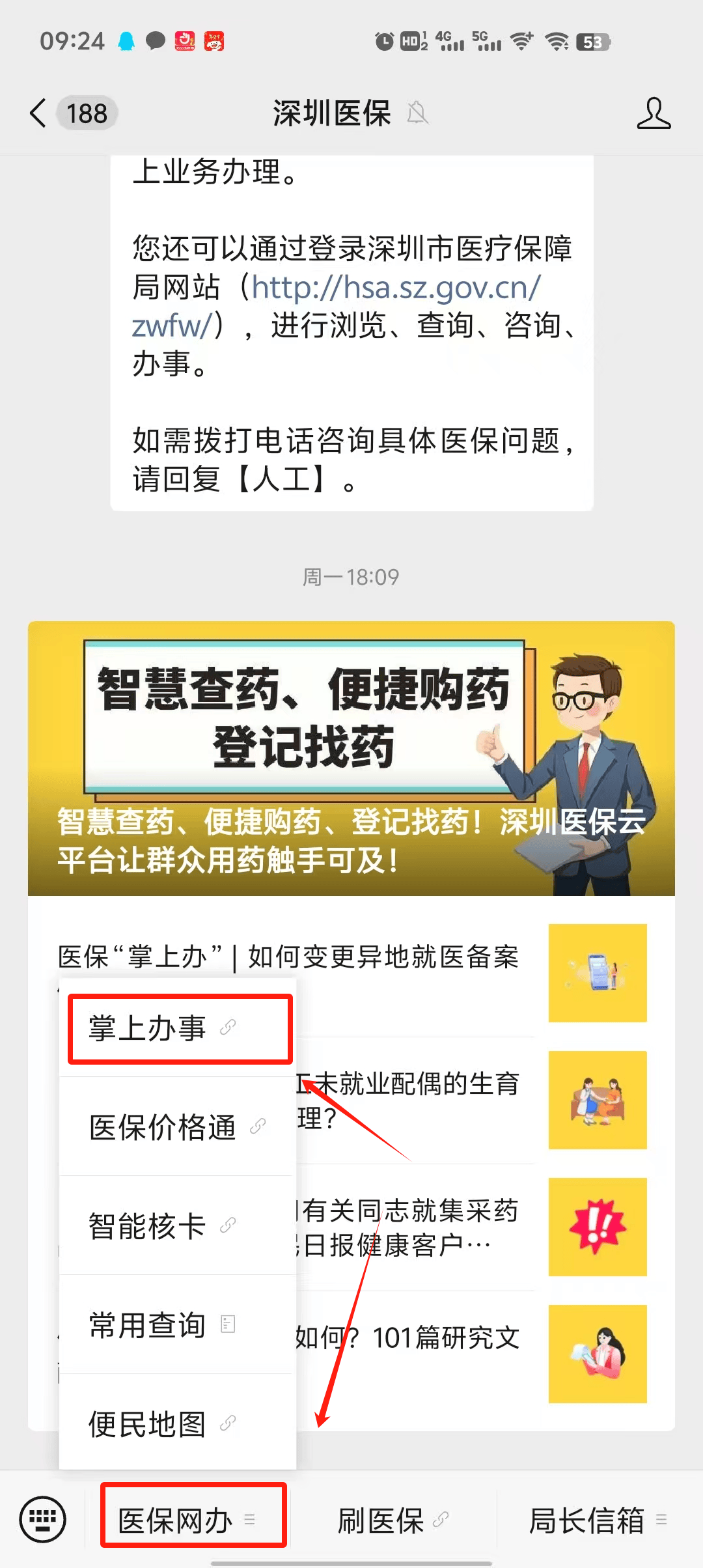Choose 智能核卡 from the popup menu

click(146, 1225)
